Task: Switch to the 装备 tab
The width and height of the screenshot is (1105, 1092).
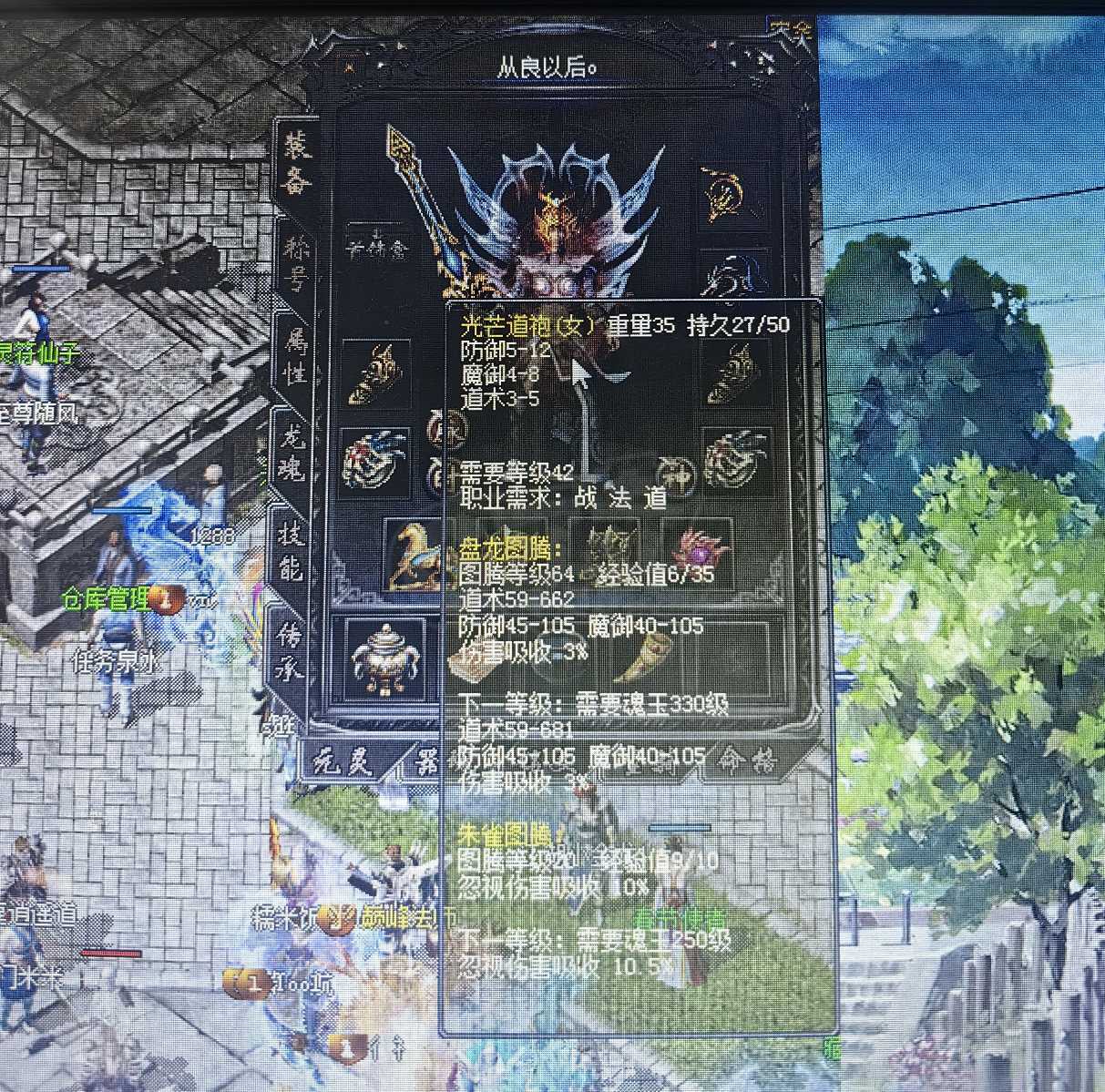Action: click(295, 166)
